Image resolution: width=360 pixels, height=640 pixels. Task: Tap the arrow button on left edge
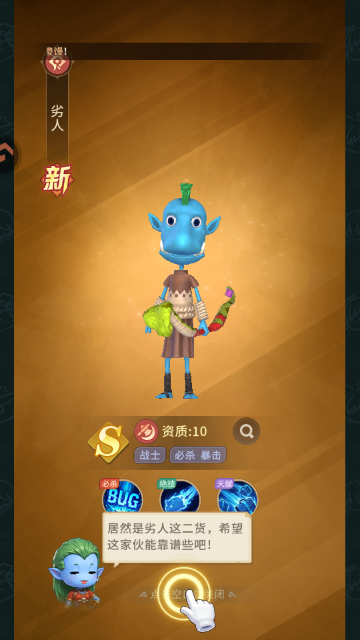(x=7, y=155)
